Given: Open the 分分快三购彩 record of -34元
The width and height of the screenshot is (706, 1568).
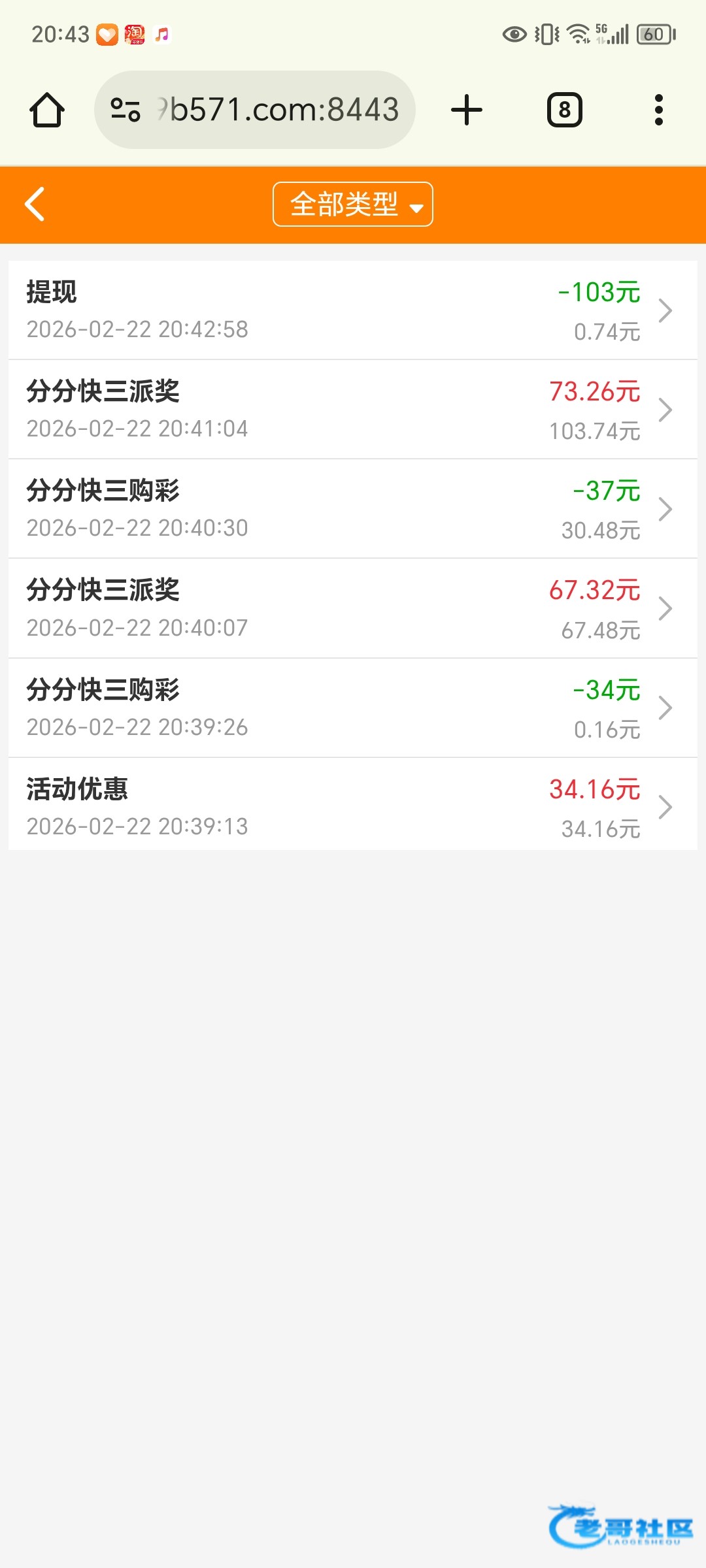Looking at the screenshot, I should [x=352, y=708].
